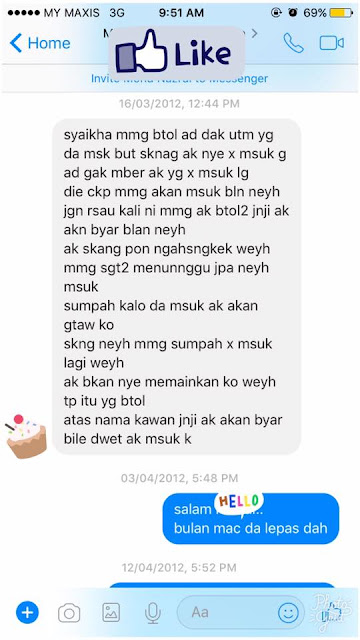Open the photo gallery picker
The height and width of the screenshot is (640, 360).
click(111, 612)
